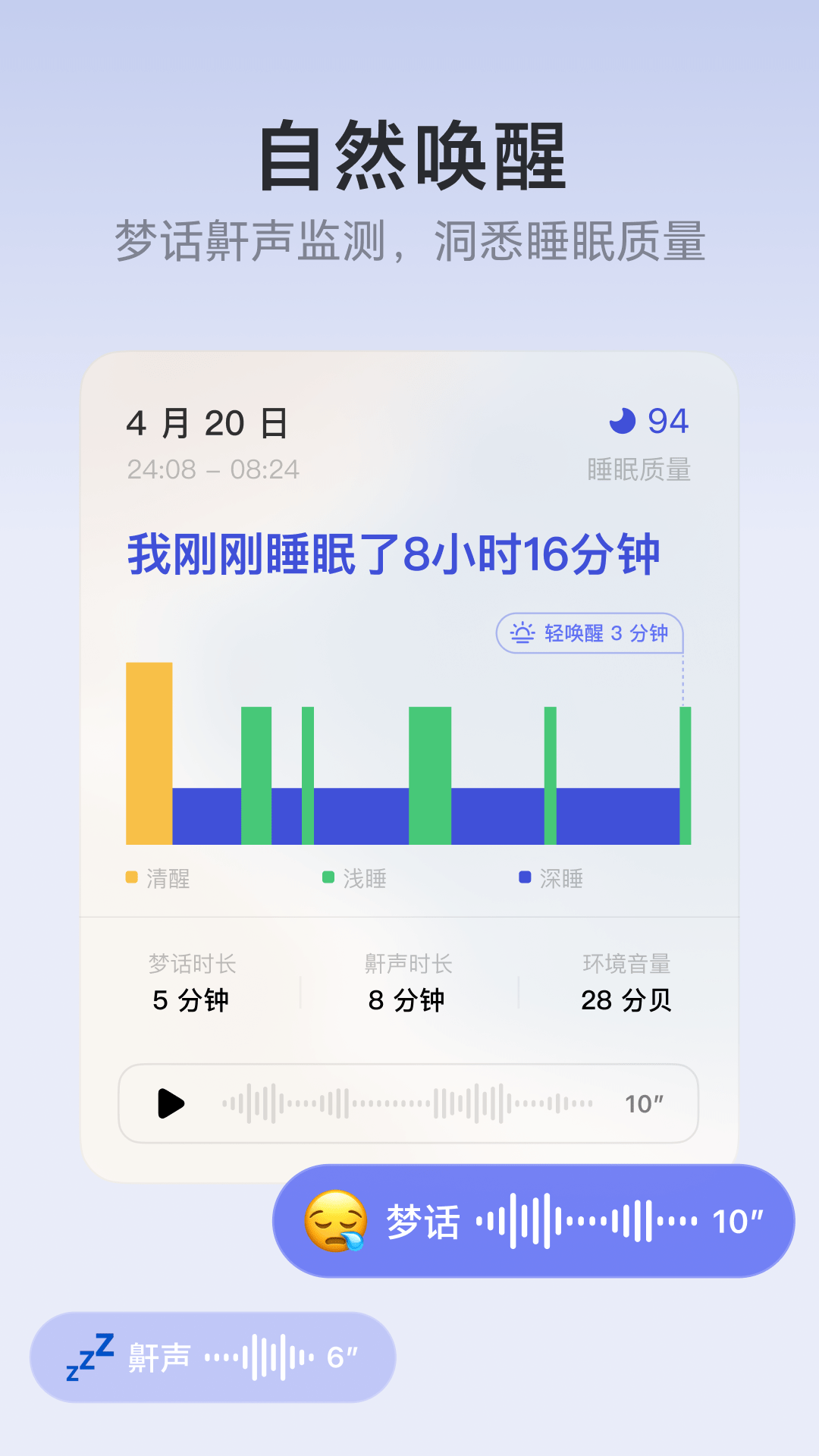Select the blue 深睡 legend marker
Viewport: 819px width, 1456px height.
click(526, 877)
